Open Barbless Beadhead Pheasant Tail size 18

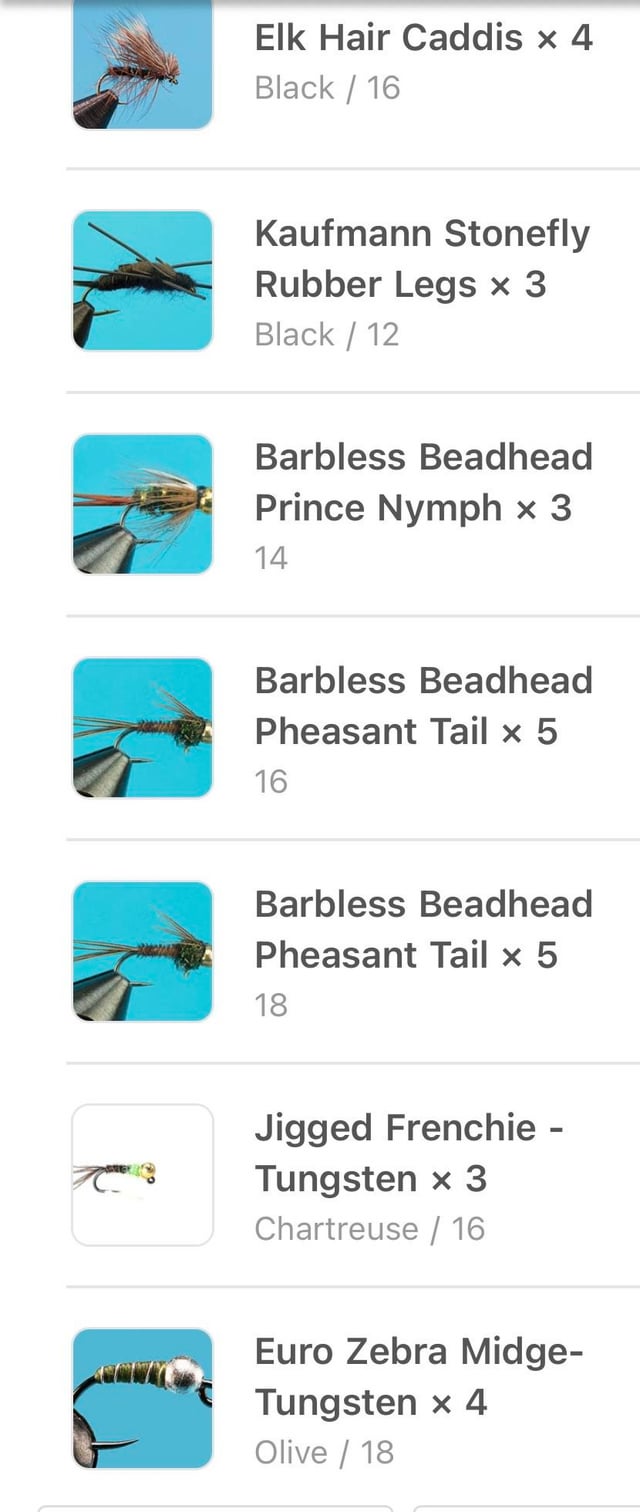(422, 930)
